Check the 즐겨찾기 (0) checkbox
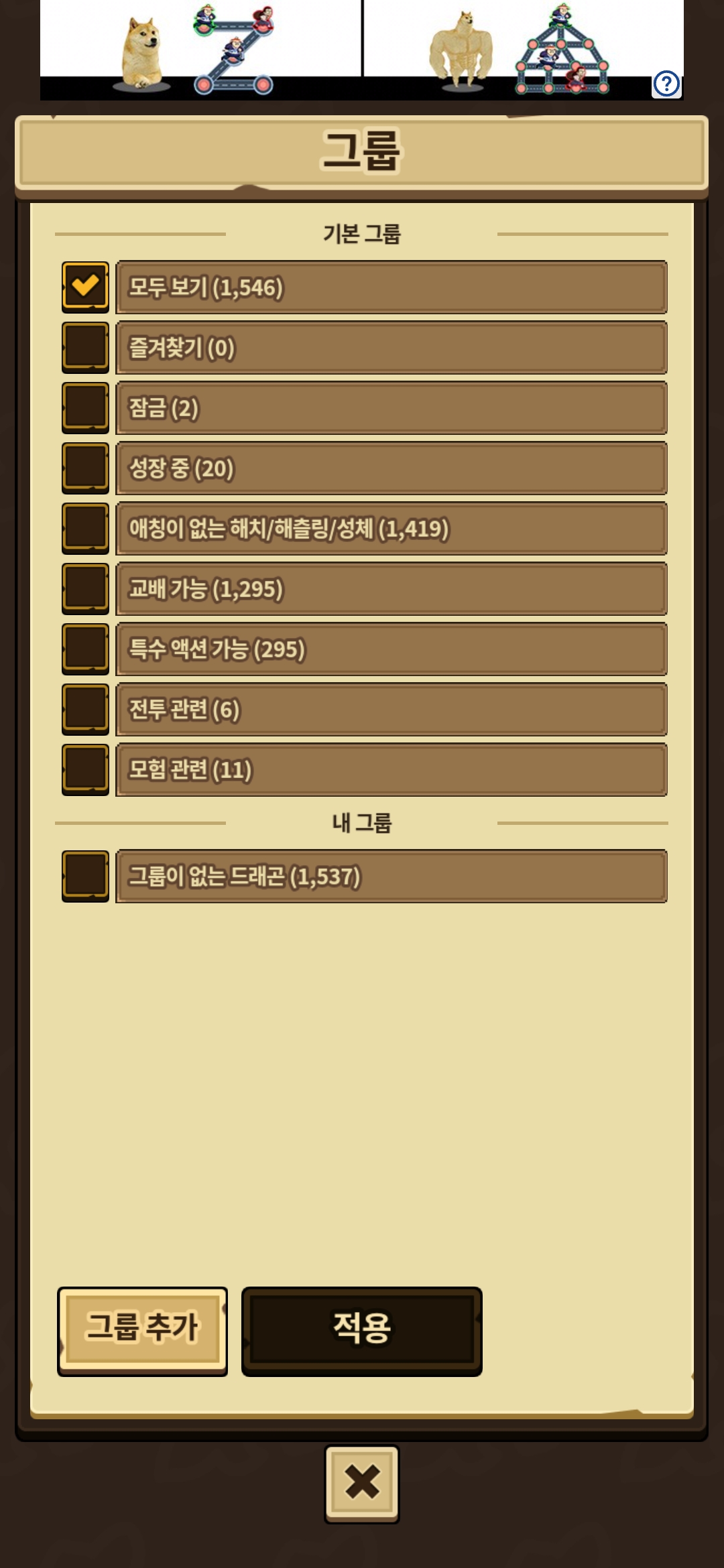Viewport: 724px width, 1568px height. click(85, 347)
